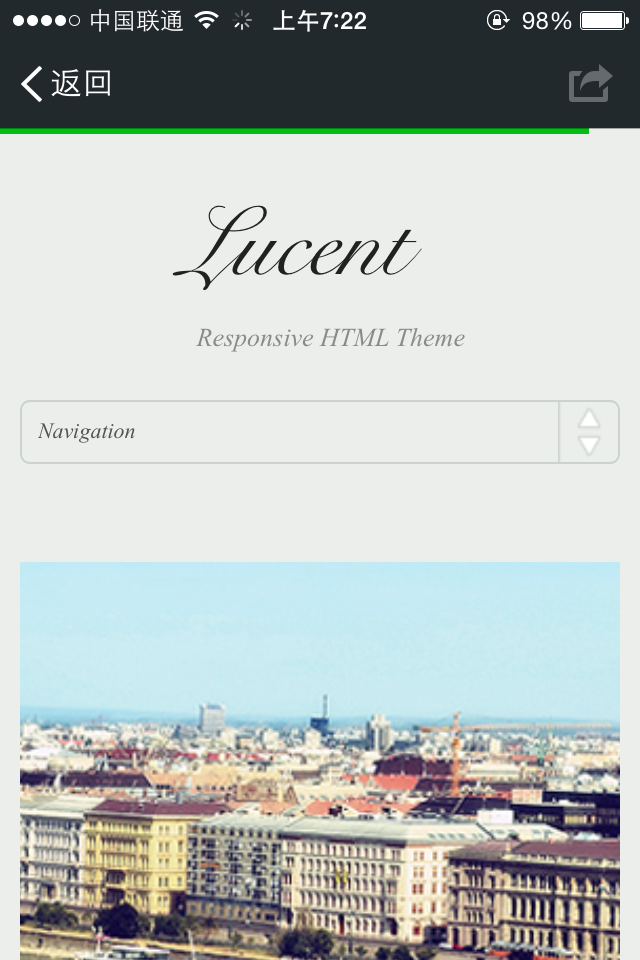
Task: Open the city skyline image
Action: click(x=320, y=760)
